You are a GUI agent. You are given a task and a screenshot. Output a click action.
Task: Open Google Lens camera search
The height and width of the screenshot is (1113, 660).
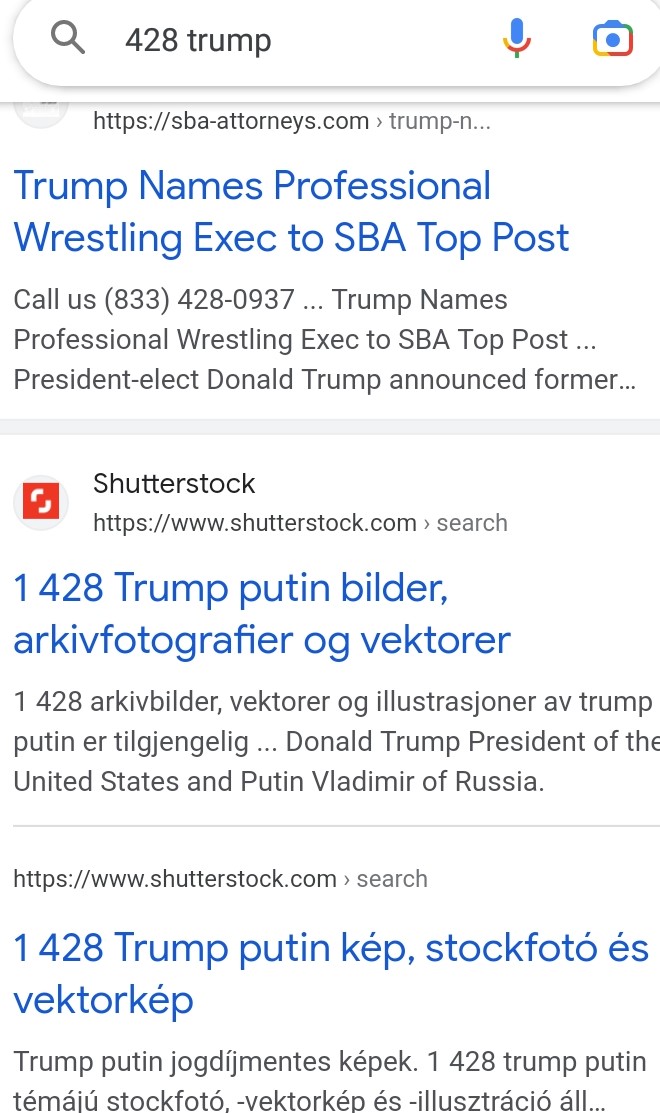click(x=612, y=39)
